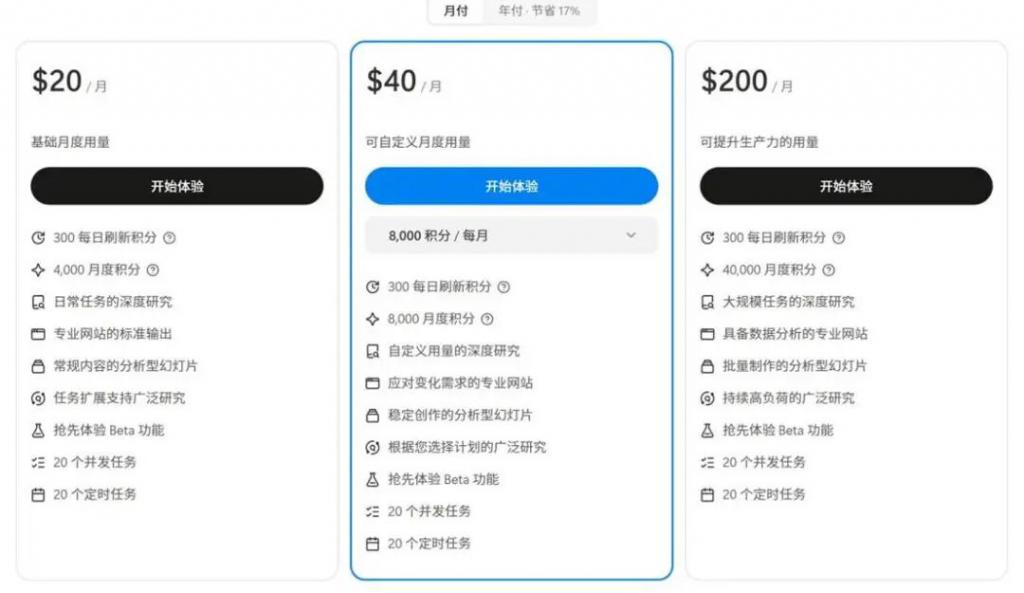Tap 开始体验 on the $20 plan
The height and width of the screenshot is (593, 1024).
click(x=177, y=186)
